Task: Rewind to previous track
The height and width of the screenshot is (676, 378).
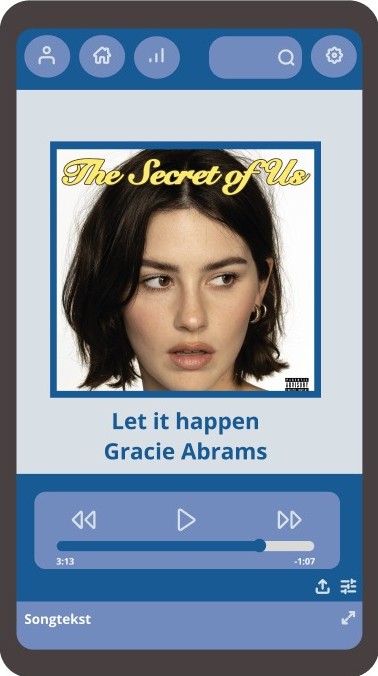Action: click(x=84, y=520)
